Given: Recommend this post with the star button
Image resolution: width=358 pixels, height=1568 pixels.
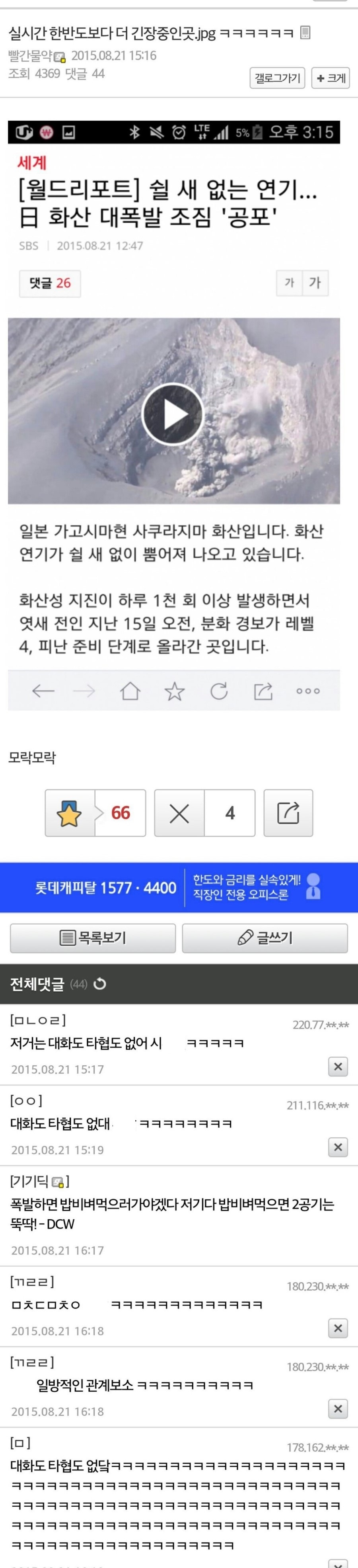Looking at the screenshot, I should [69, 813].
